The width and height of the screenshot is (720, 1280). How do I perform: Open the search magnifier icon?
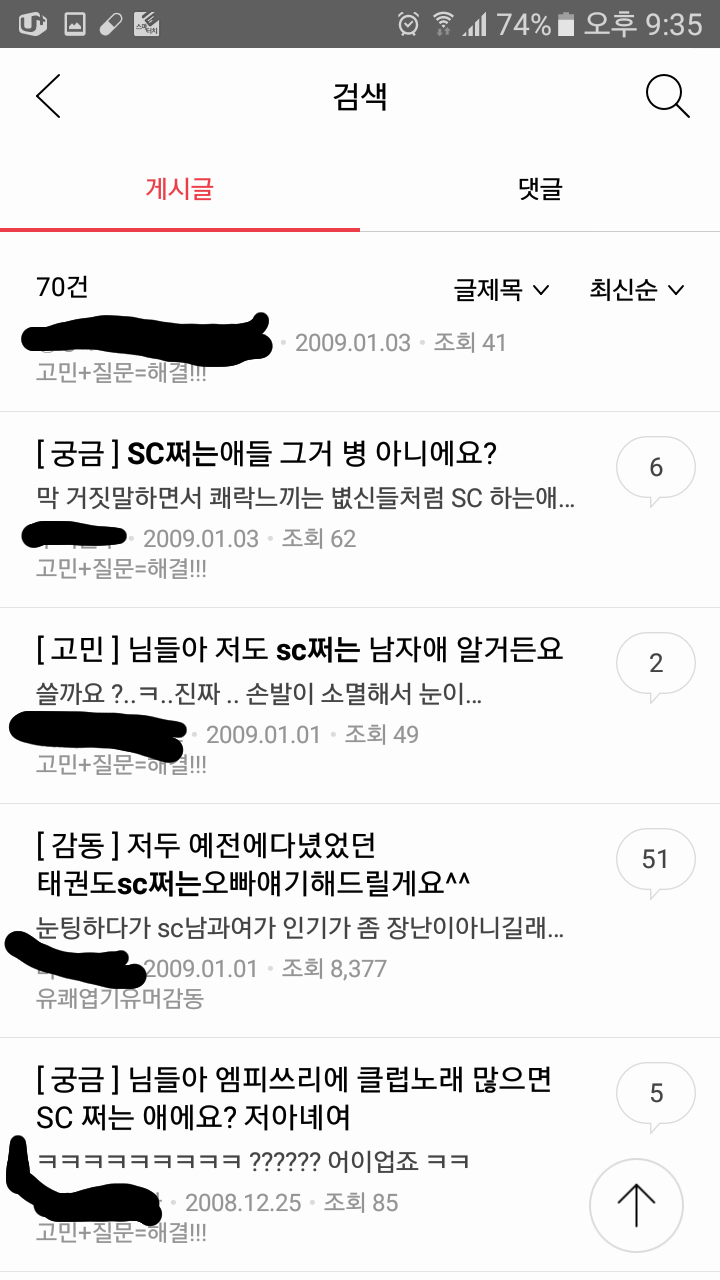[667, 96]
